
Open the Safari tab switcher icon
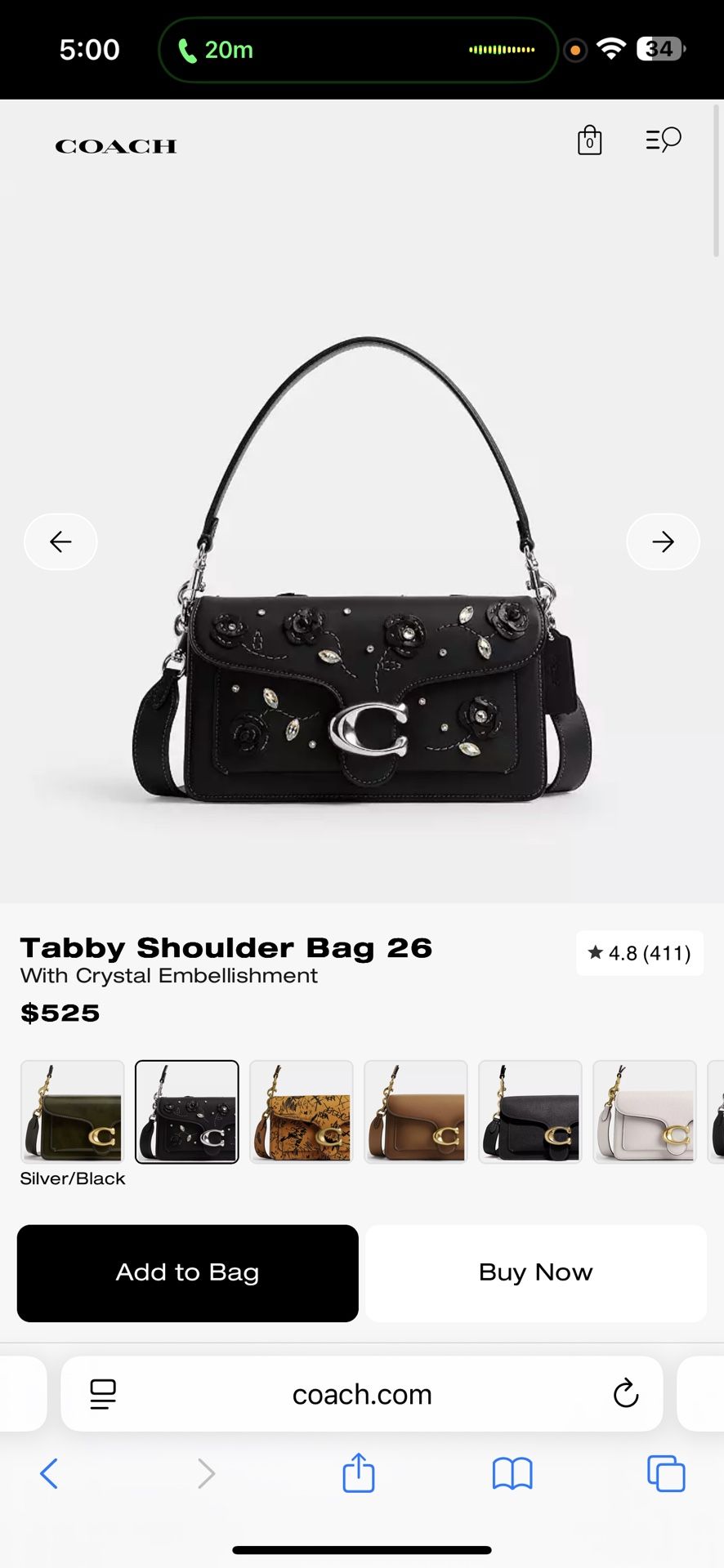[x=667, y=1474]
